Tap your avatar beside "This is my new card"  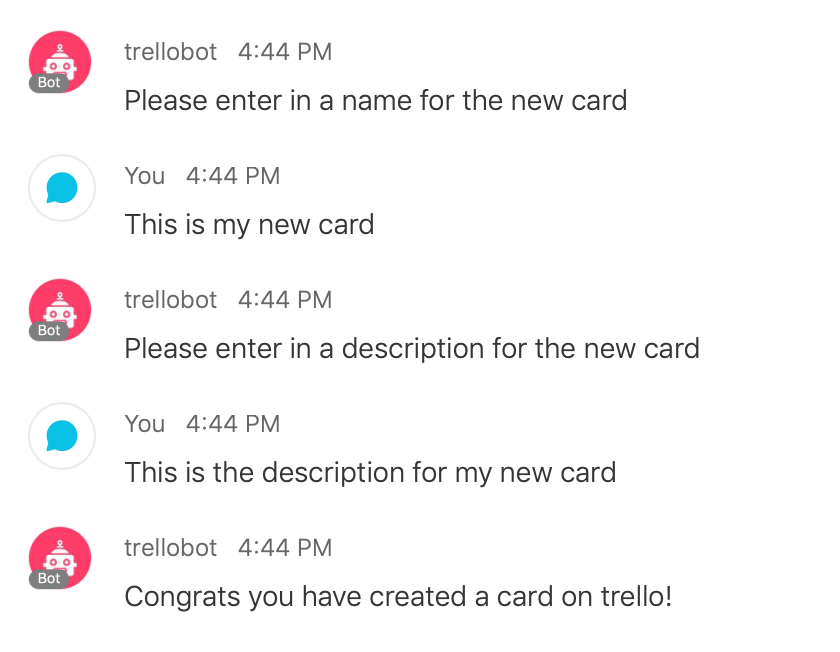[62, 187]
